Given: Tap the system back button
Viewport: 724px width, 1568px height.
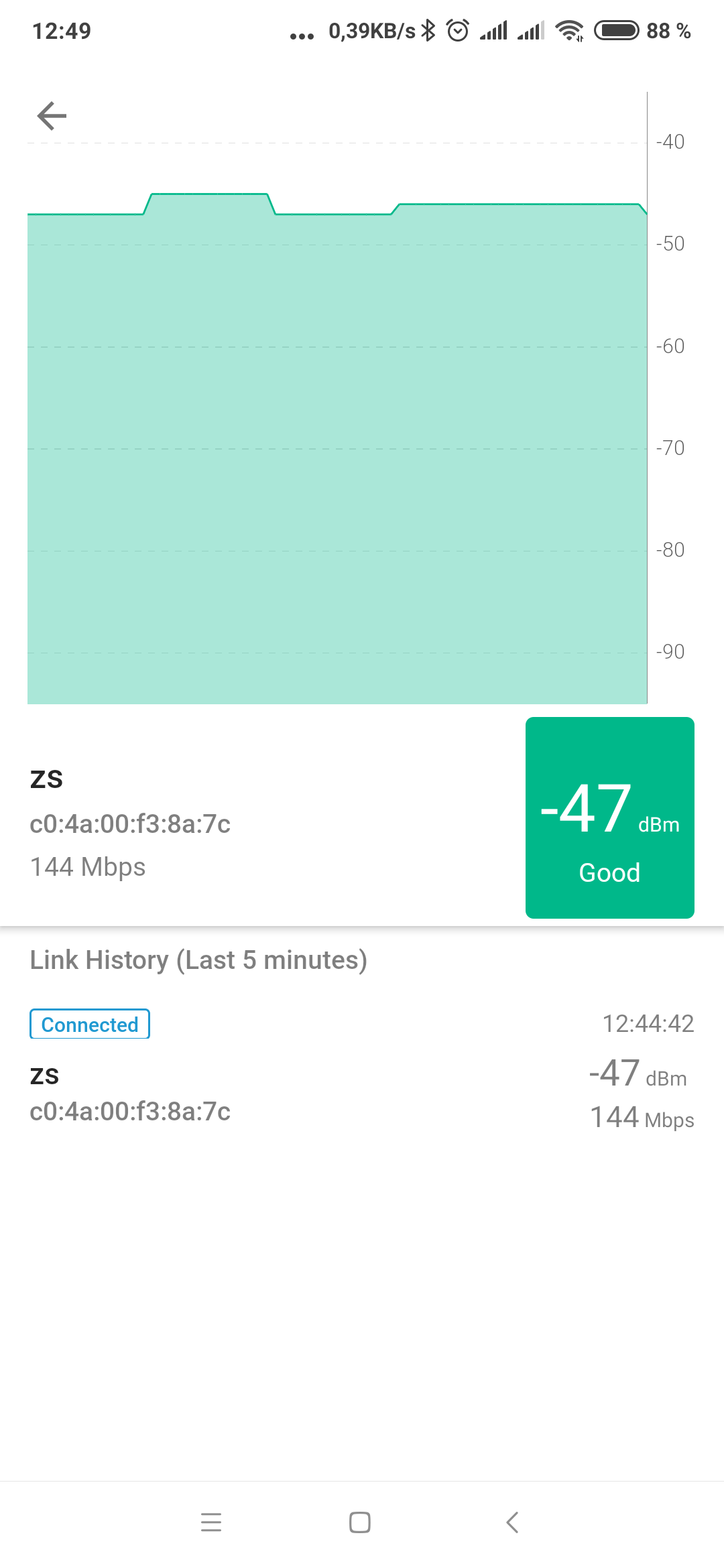Looking at the screenshot, I should click(512, 1522).
